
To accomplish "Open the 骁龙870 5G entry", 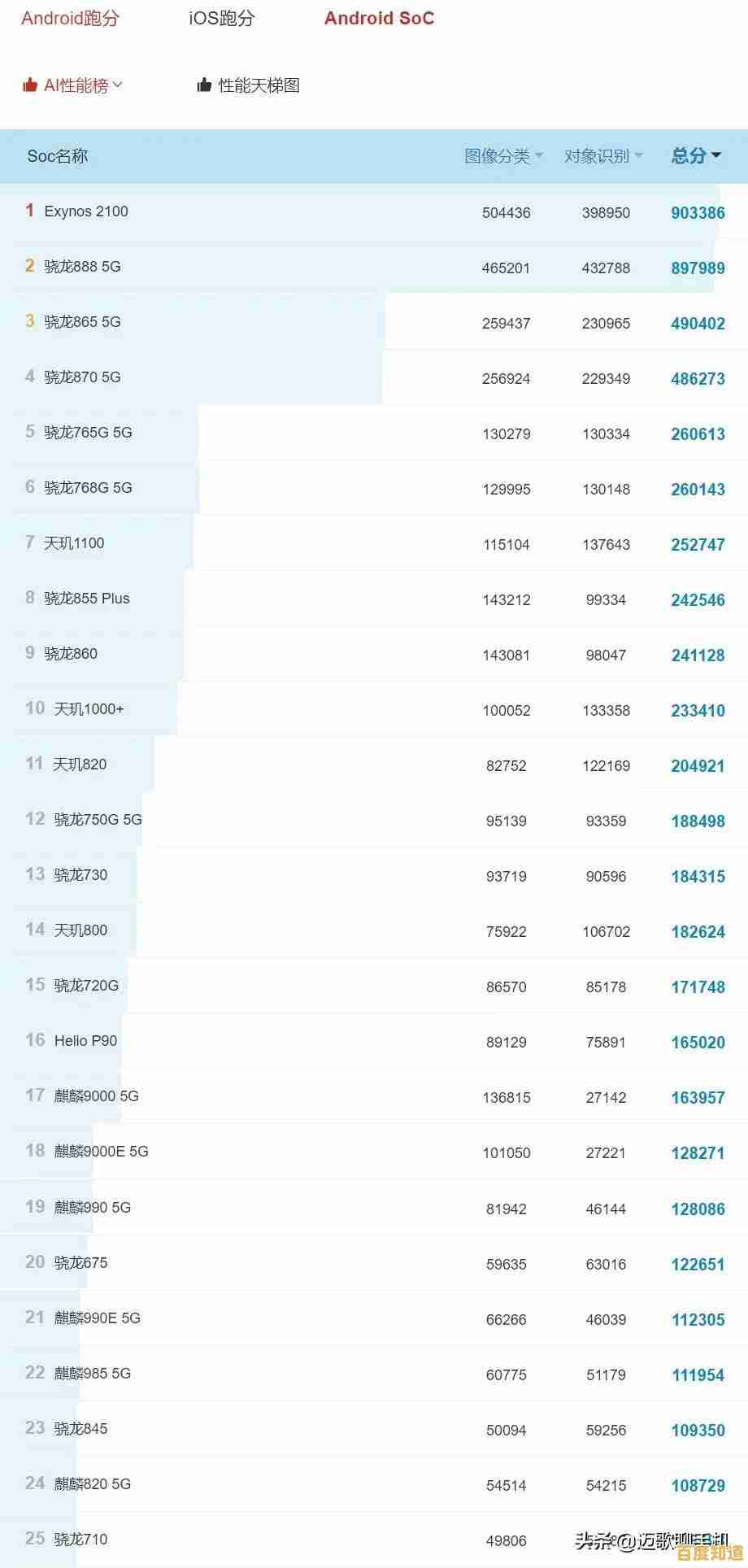I will [x=81, y=377].
